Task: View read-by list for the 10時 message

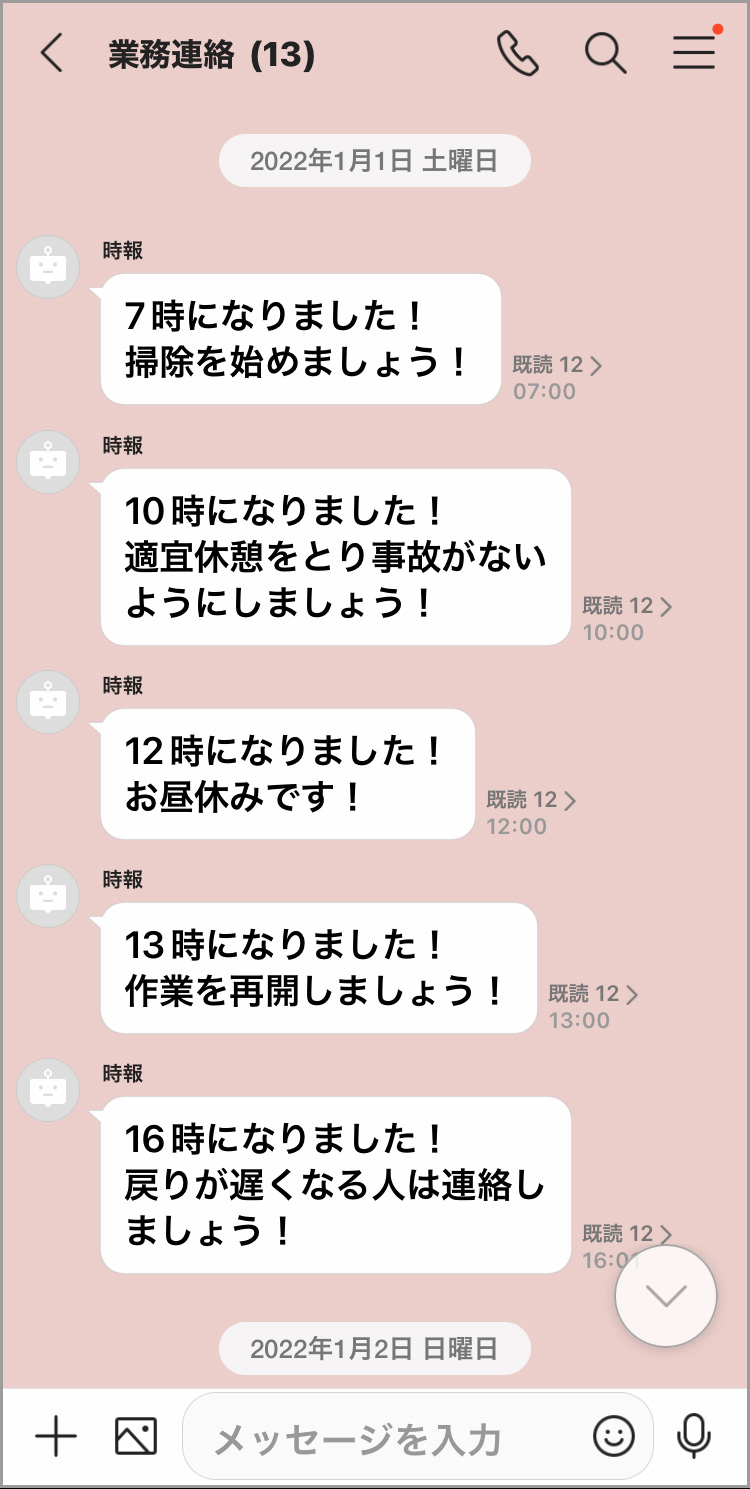Action: pos(627,606)
